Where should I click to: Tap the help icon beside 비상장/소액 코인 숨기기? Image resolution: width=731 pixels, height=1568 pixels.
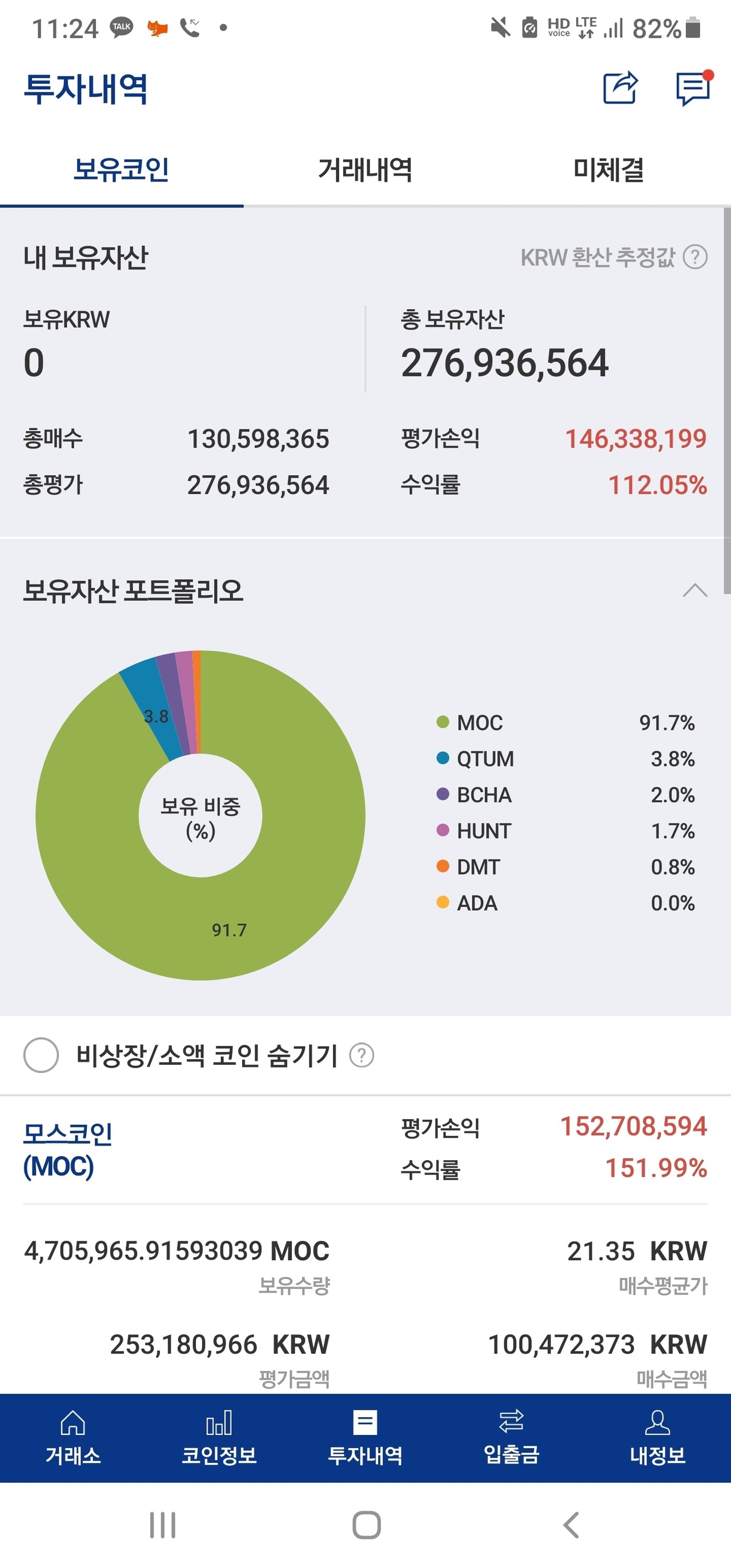pos(362,1056)
